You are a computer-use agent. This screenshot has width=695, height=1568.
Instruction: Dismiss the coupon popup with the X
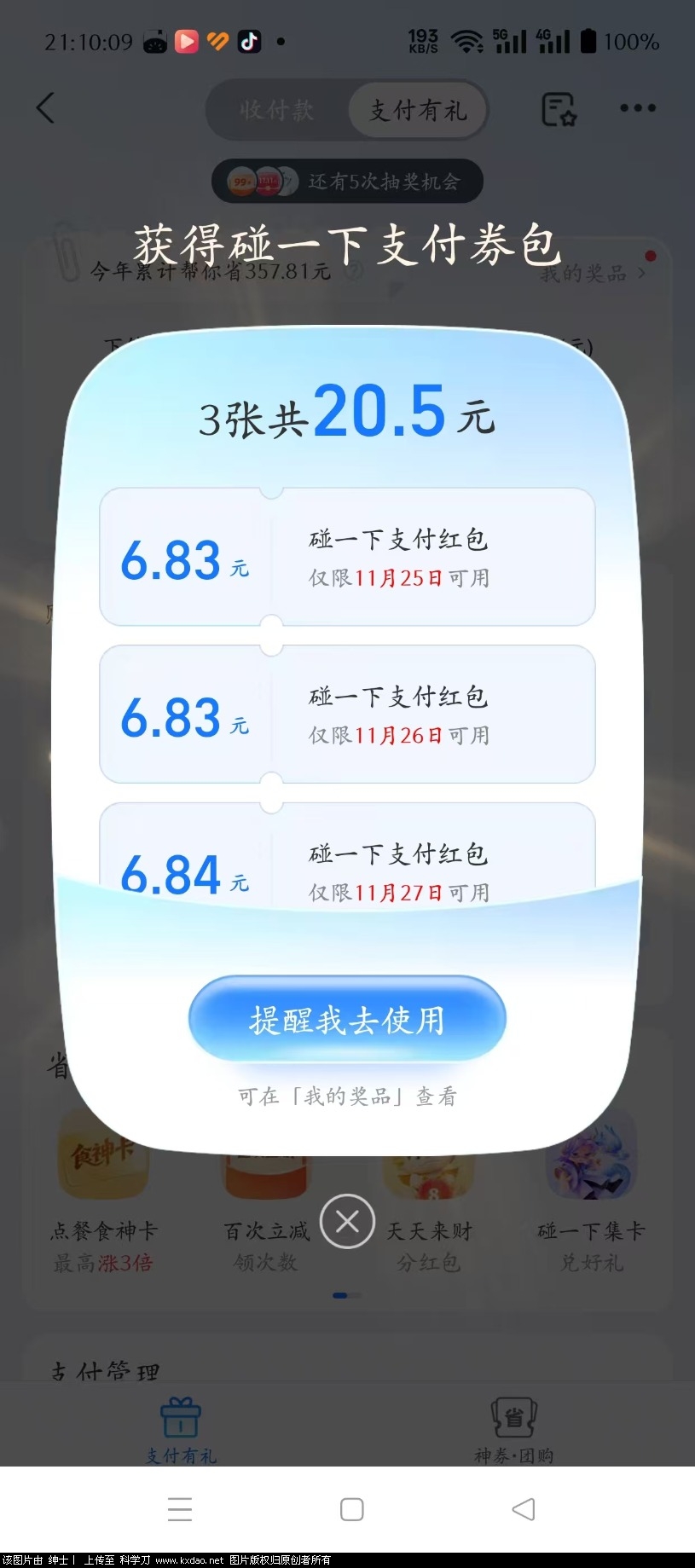[x=346, y=1221]
